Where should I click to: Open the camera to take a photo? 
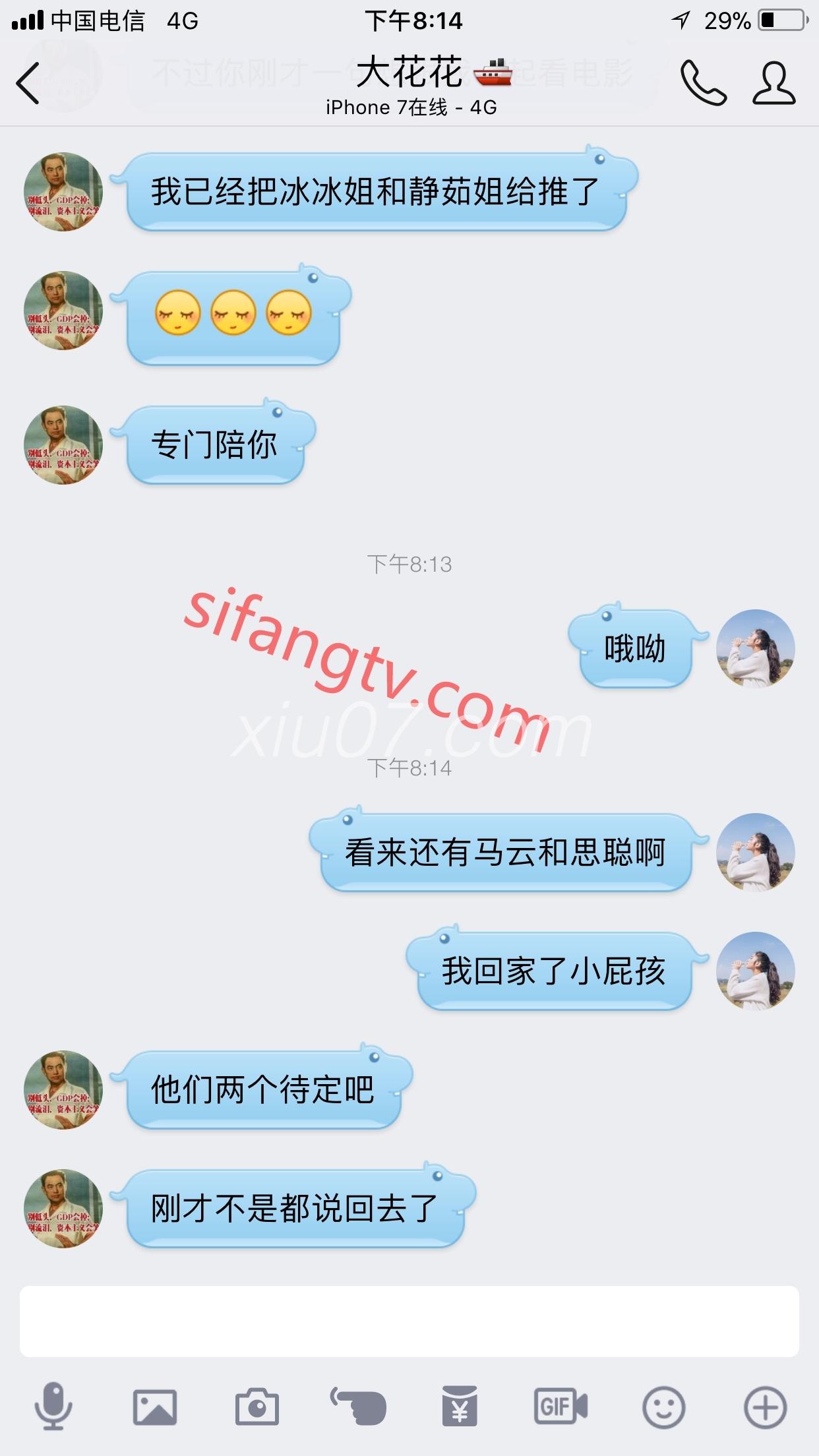(257, 1407)
